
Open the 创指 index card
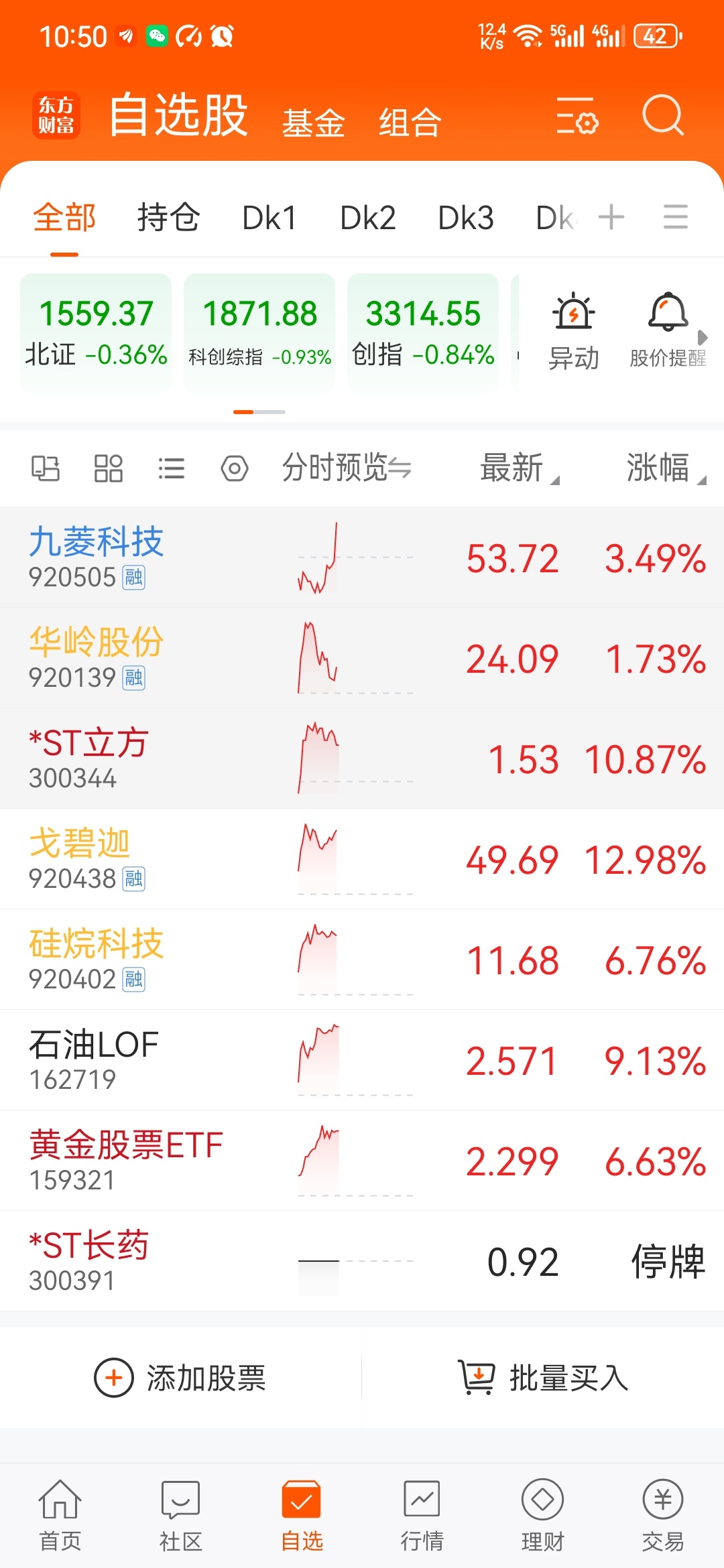423,332
